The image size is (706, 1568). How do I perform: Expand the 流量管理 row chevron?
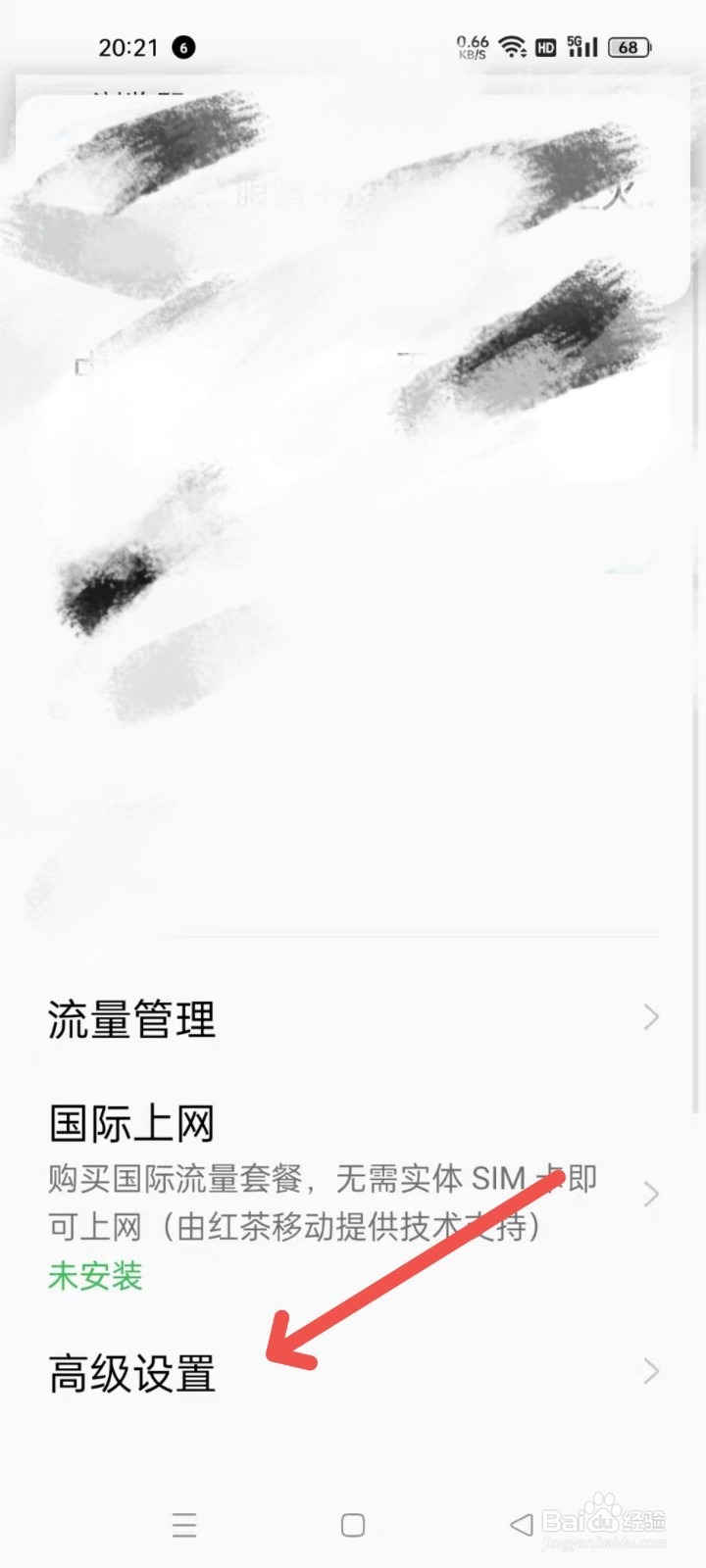pos(651,1017)
